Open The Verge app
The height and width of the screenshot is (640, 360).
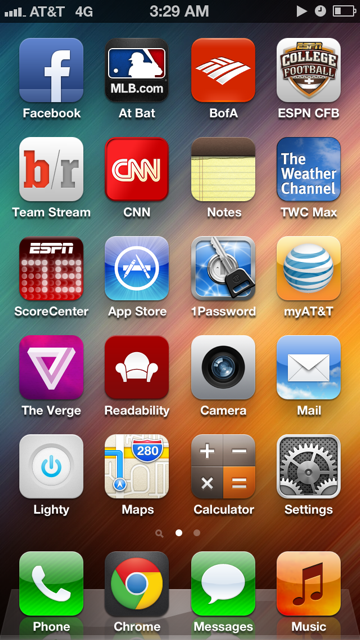(x=51, y=367)
